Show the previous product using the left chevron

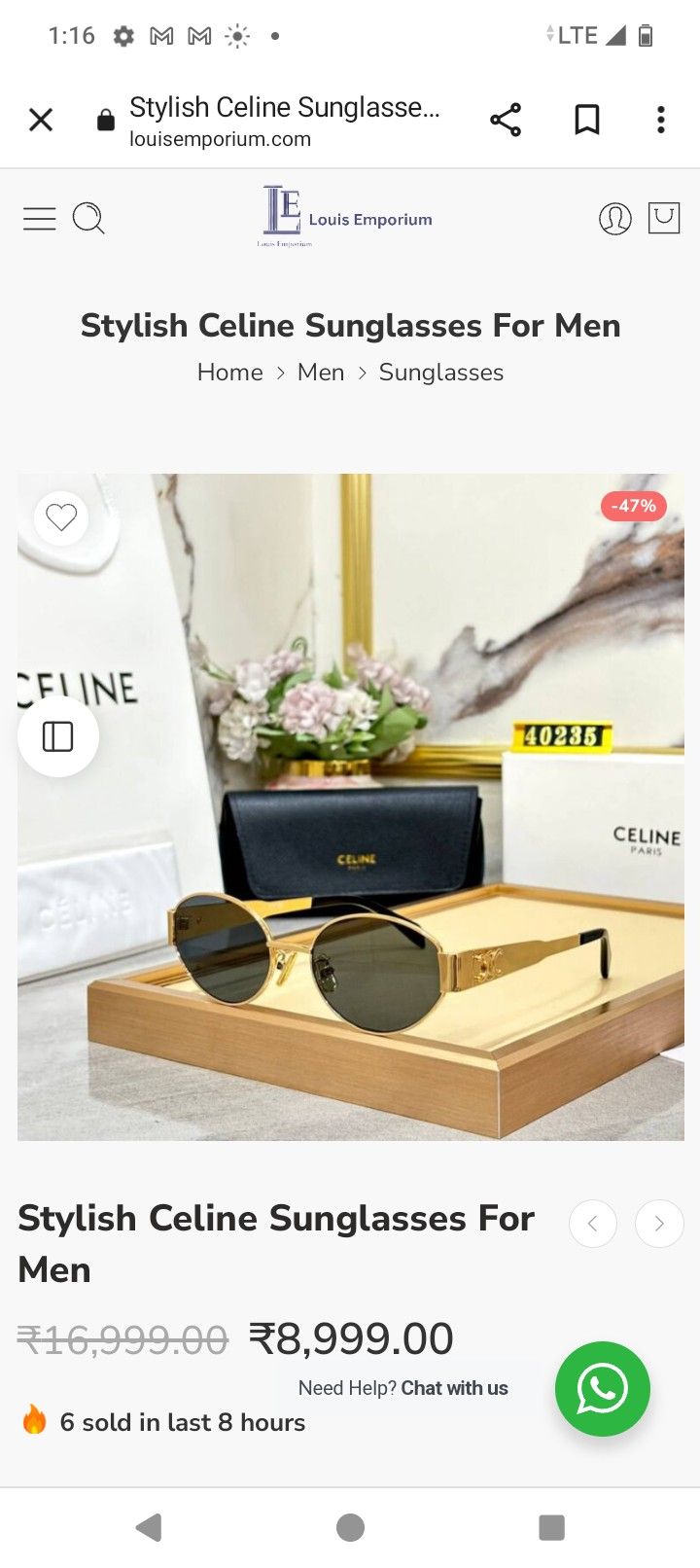[x=592, y=1224]
